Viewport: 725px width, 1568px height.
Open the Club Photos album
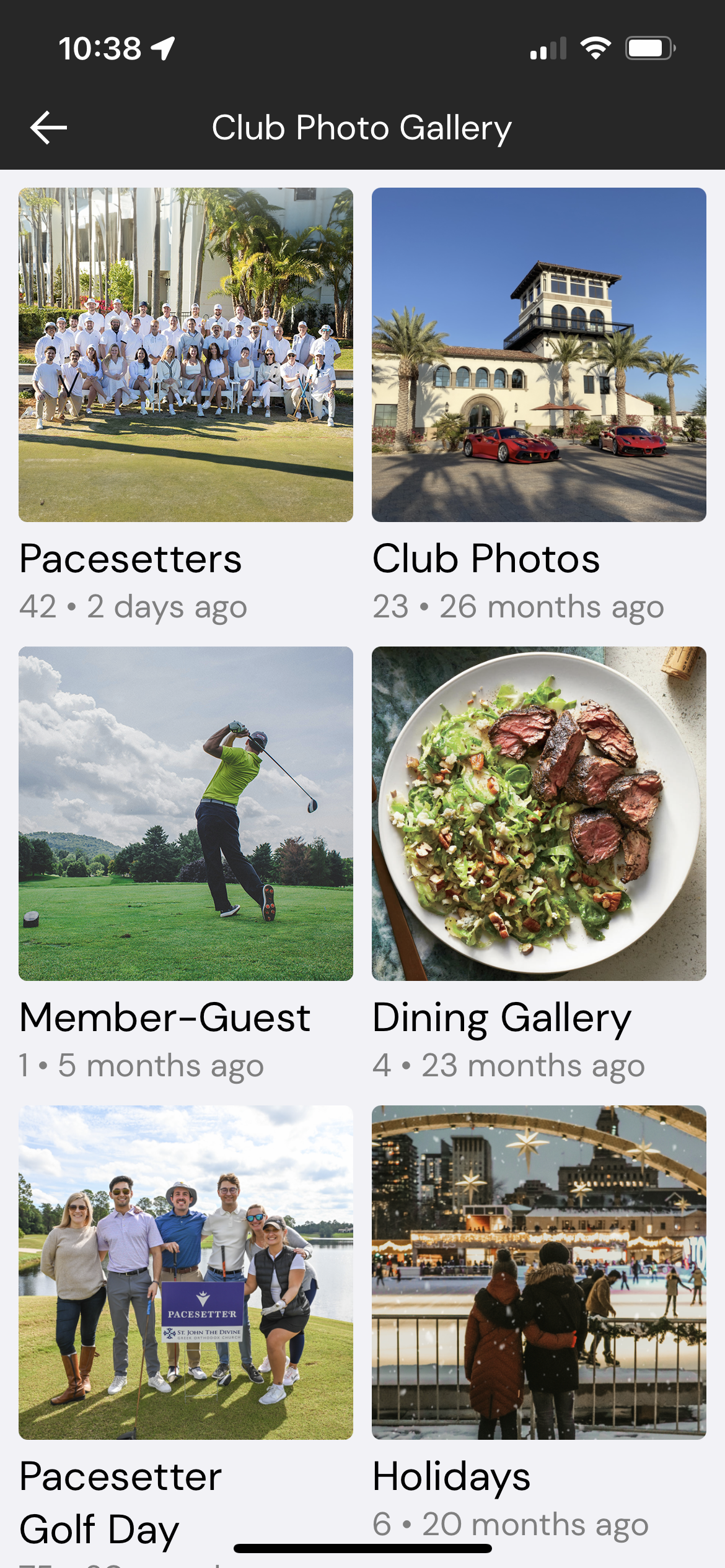[539, 355]
